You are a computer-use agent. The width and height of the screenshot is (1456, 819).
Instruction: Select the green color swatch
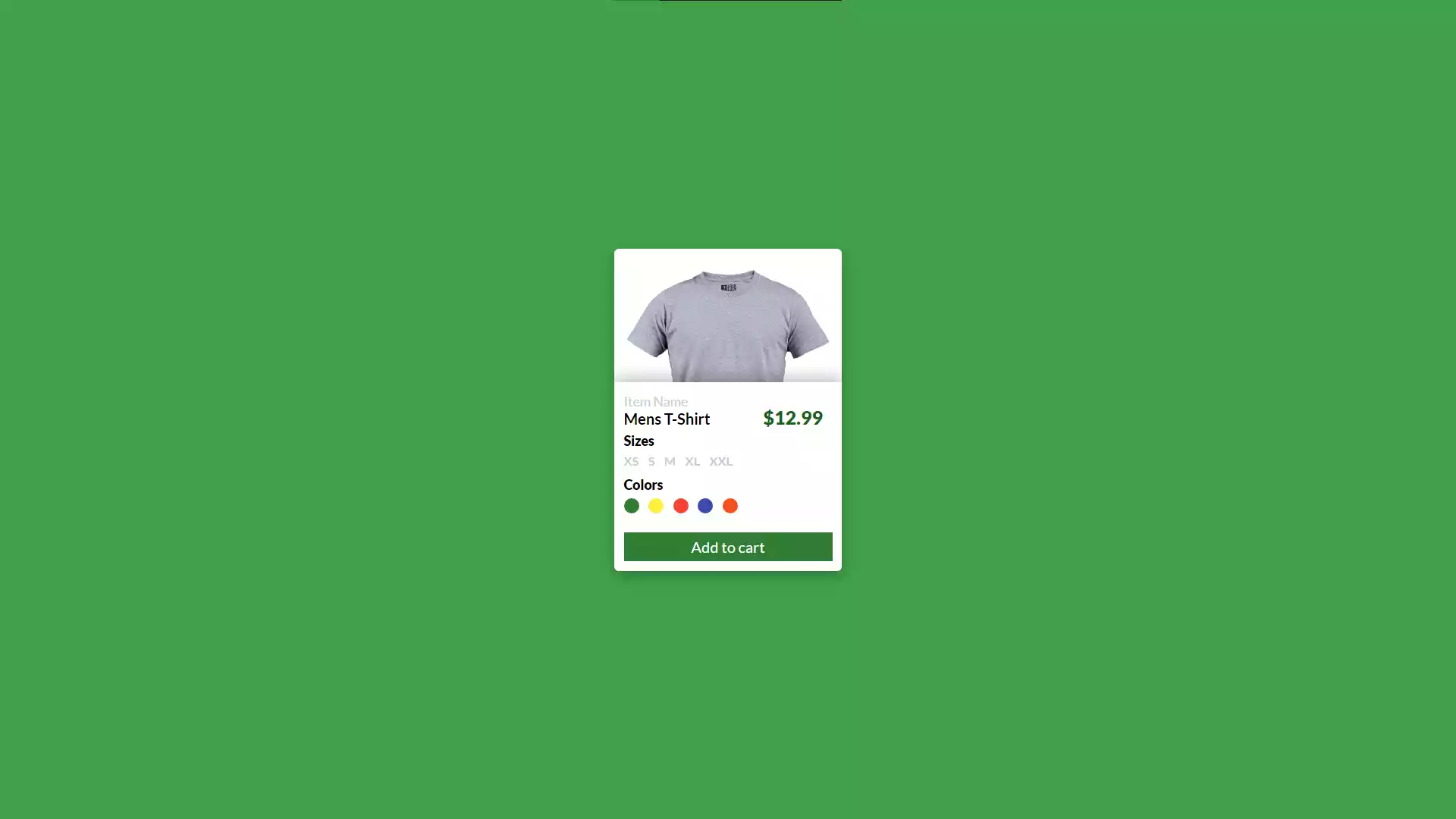point(632,506)
